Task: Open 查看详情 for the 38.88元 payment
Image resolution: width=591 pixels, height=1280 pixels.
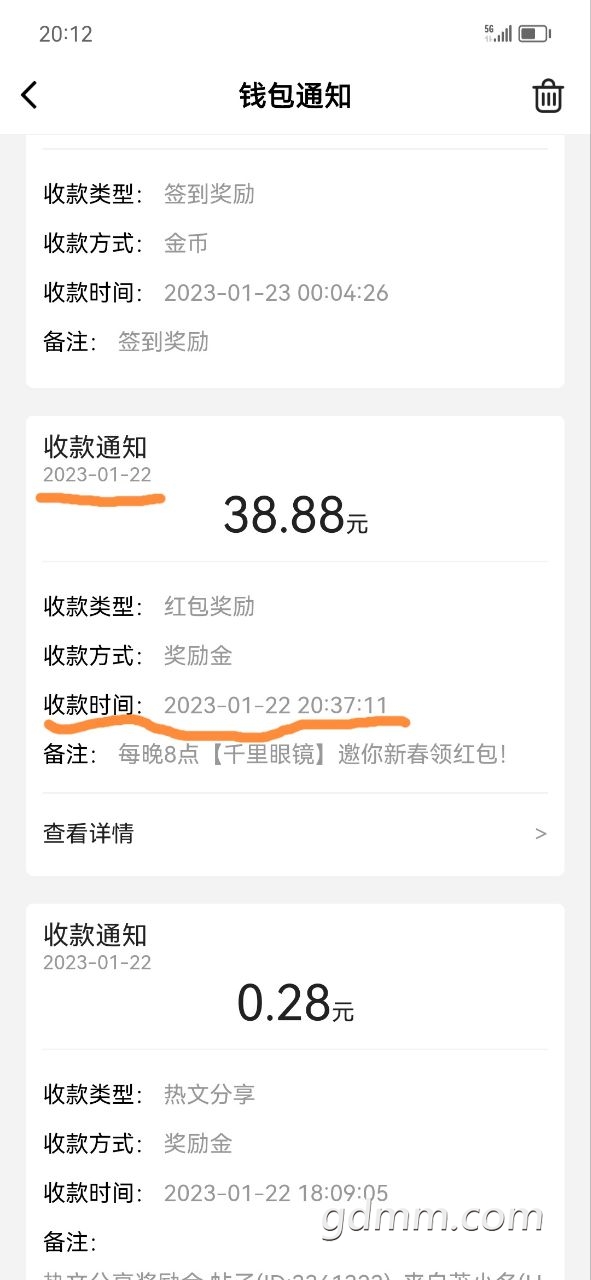Action: click(295, 833)
